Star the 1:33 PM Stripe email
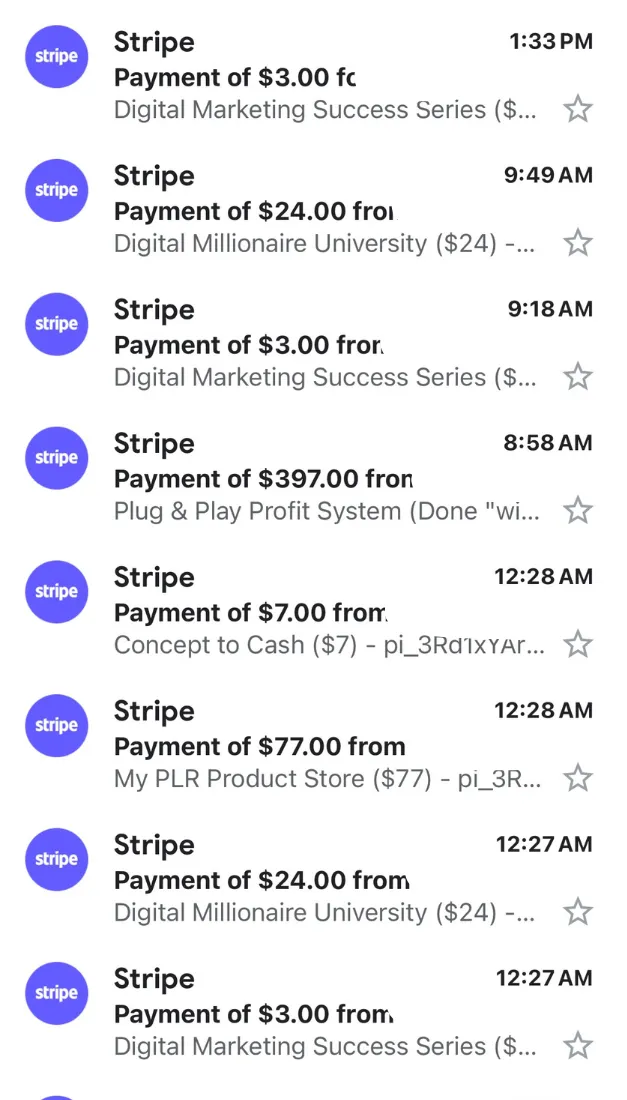 click(x=578, y=109)
